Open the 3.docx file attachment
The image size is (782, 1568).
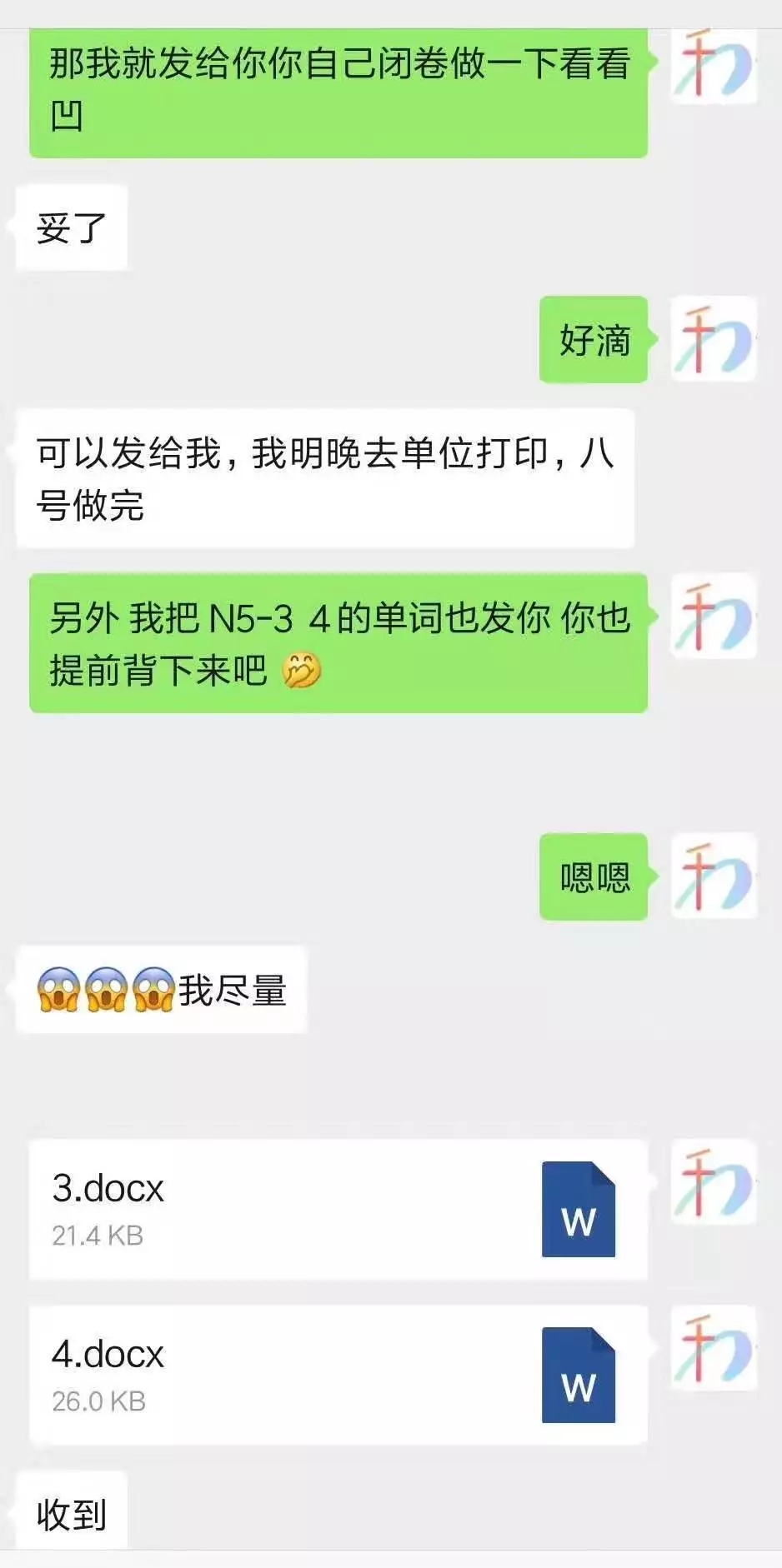(338, 1208)
